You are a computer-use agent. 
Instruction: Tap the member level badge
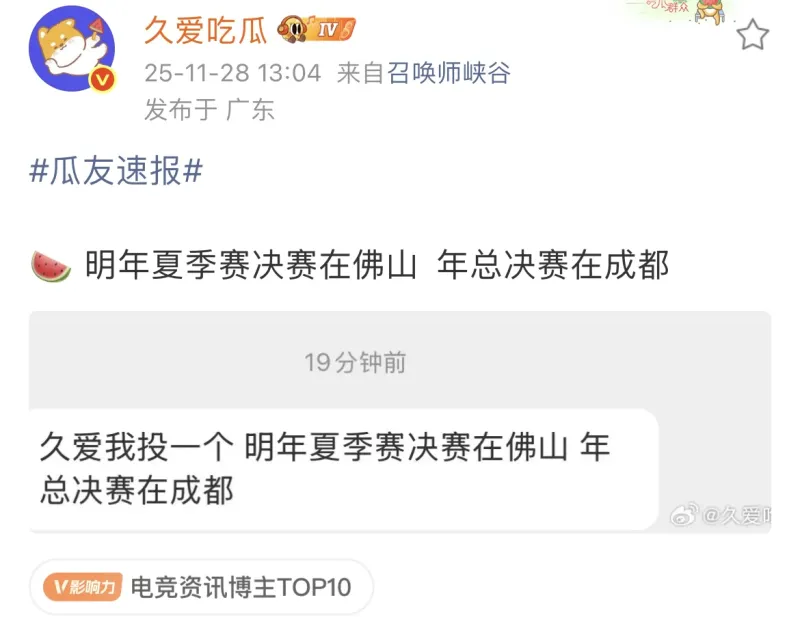click(316, 30)
